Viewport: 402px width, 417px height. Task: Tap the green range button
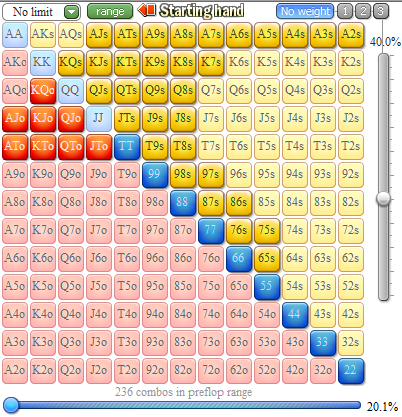pyautogui.click(x=110, y=12)
